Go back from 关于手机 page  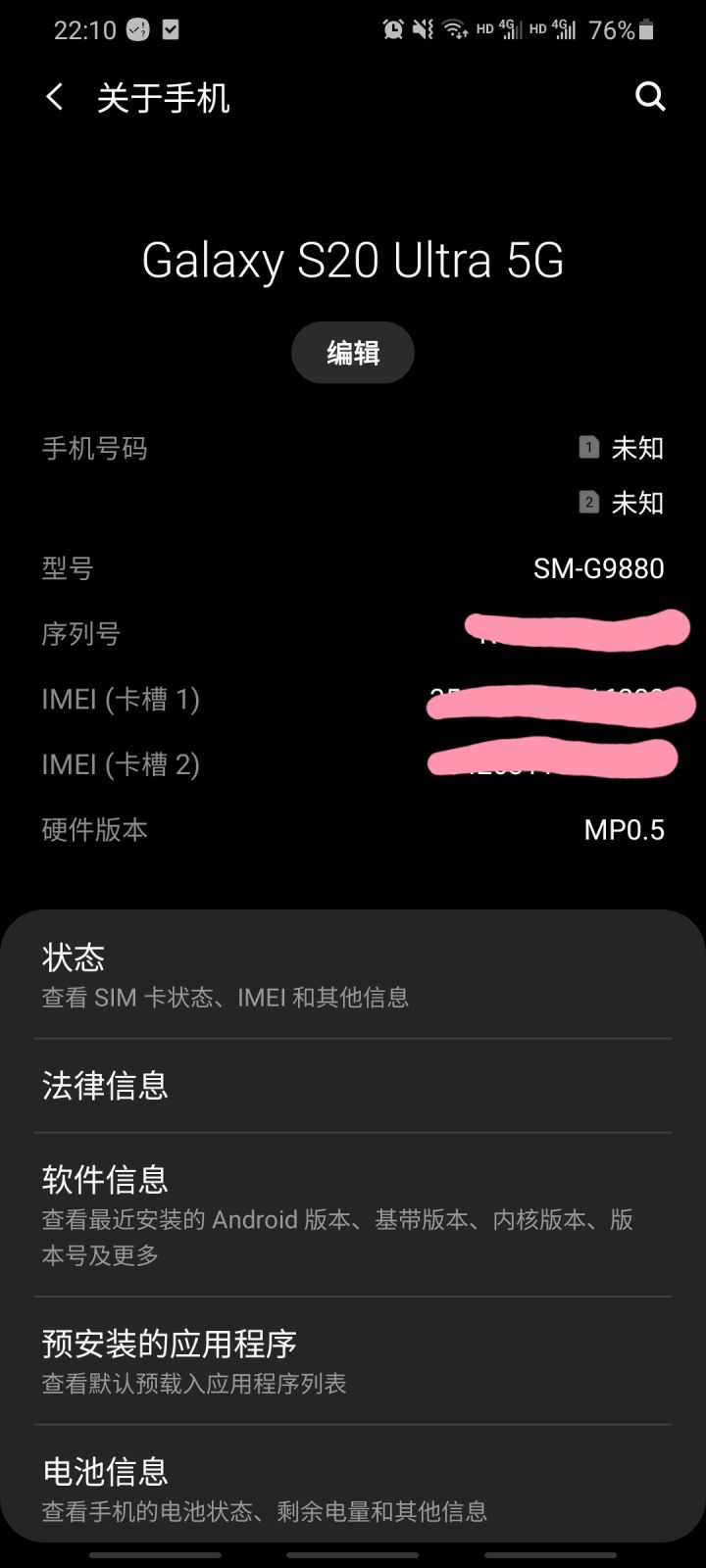pos(55,97)
